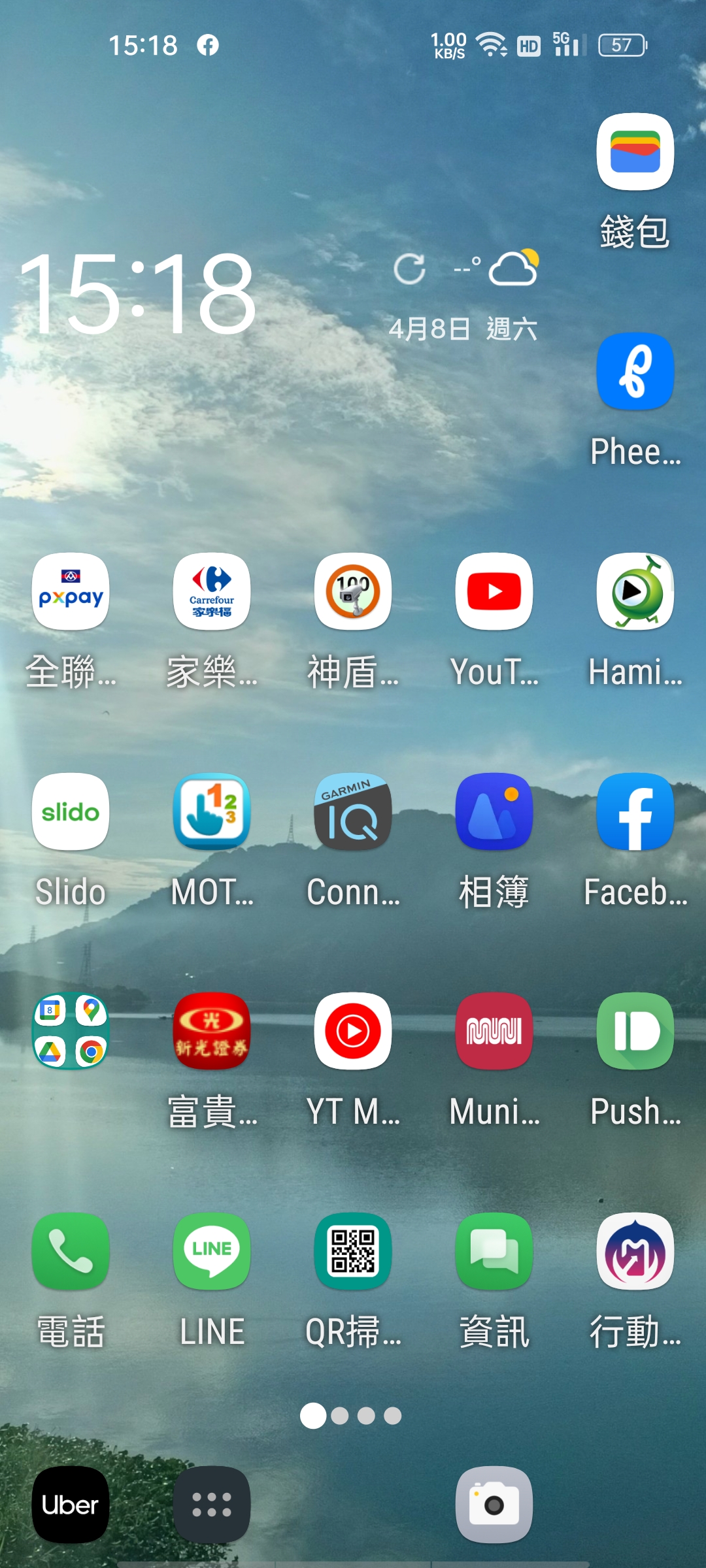This screenshot has height=1568, width=706.
Task: Open the QR掃描 scanner app
Action: tap(353, 1251)
